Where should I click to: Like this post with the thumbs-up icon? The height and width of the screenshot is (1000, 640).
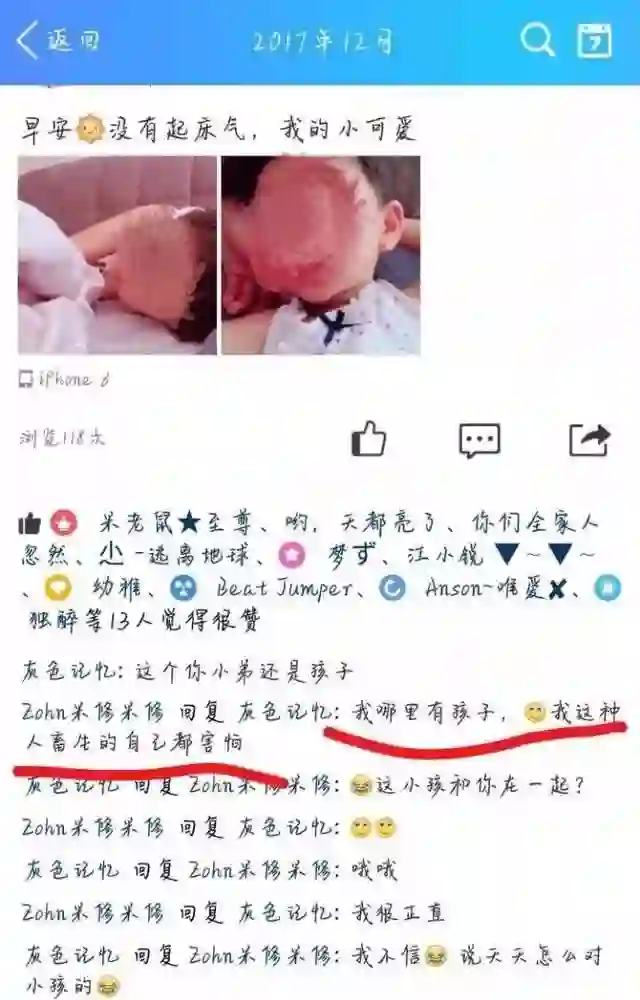click(x=369, y=439)
